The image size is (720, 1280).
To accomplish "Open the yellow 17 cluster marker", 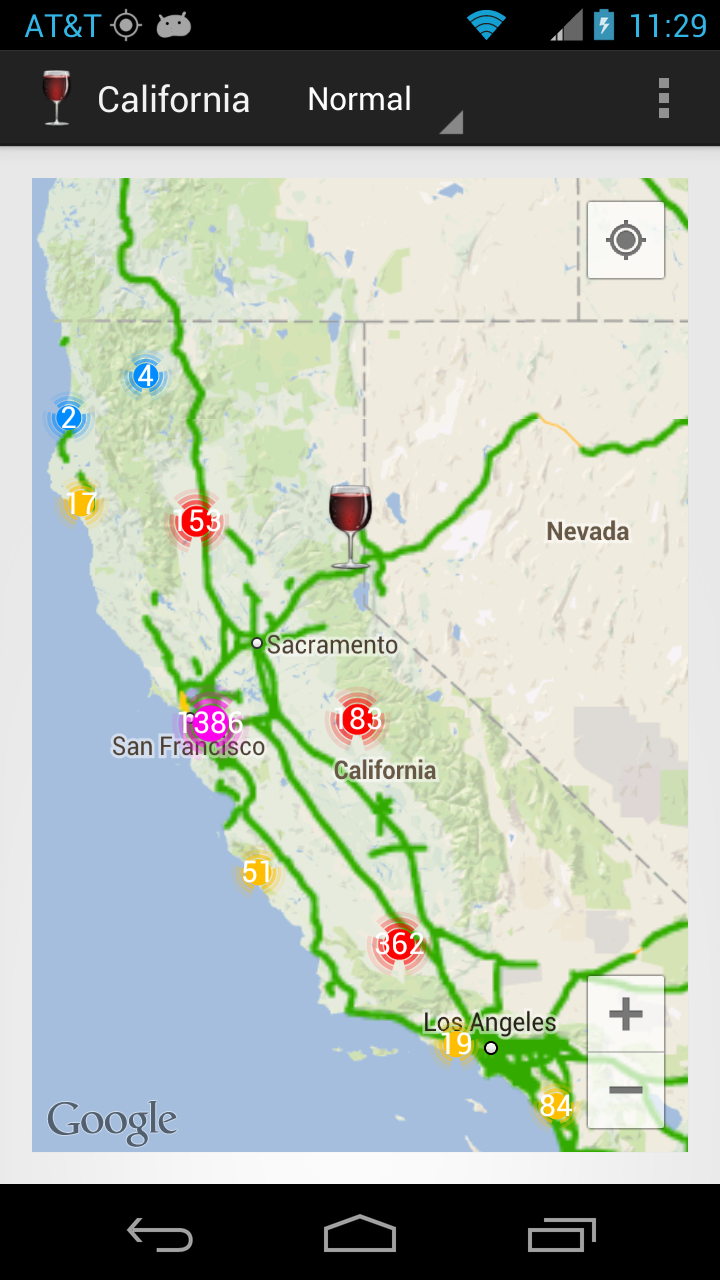I will [x=81, y=503].
